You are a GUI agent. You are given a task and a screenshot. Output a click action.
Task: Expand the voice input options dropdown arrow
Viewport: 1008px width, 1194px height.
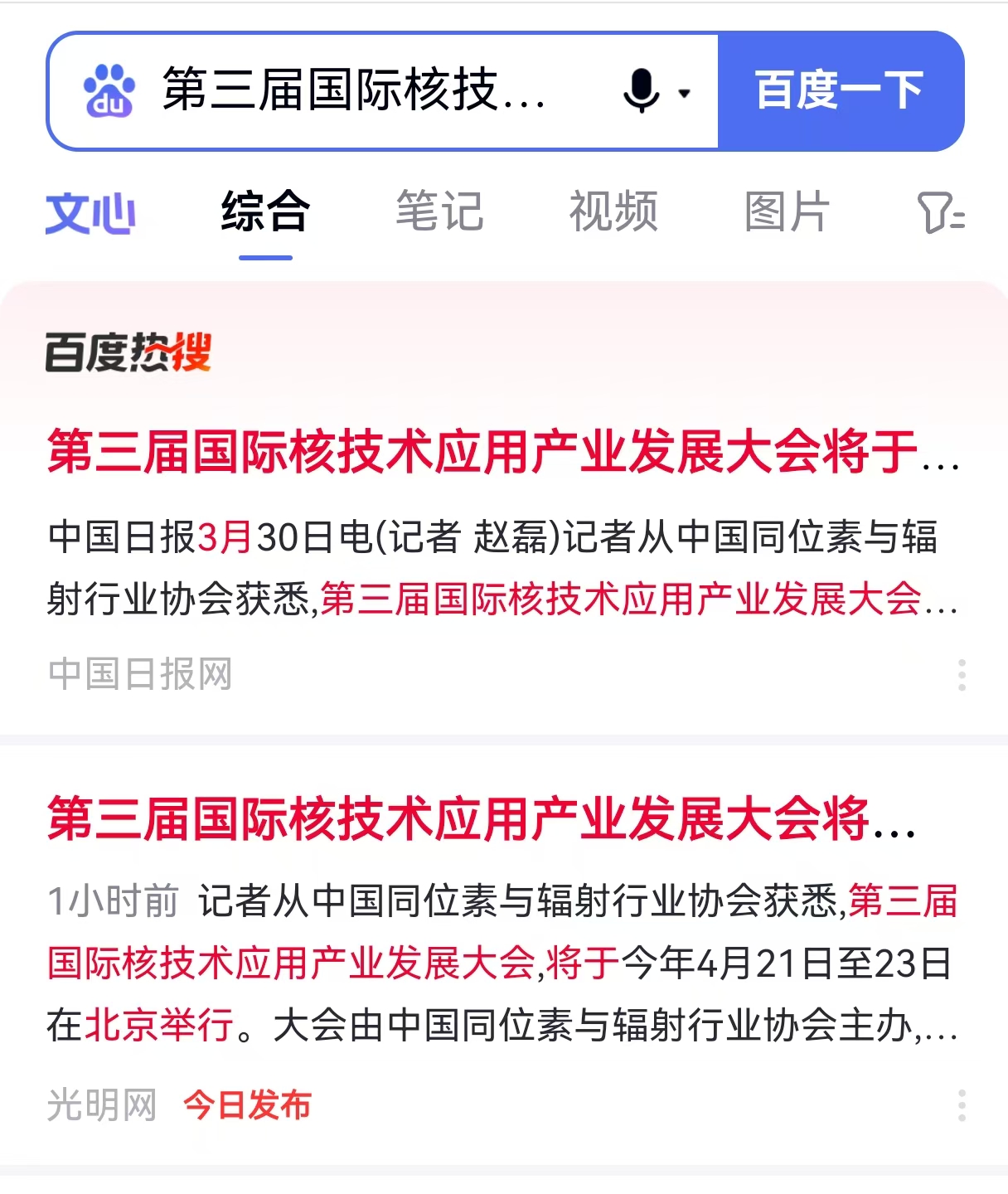[x=683, y=94]
